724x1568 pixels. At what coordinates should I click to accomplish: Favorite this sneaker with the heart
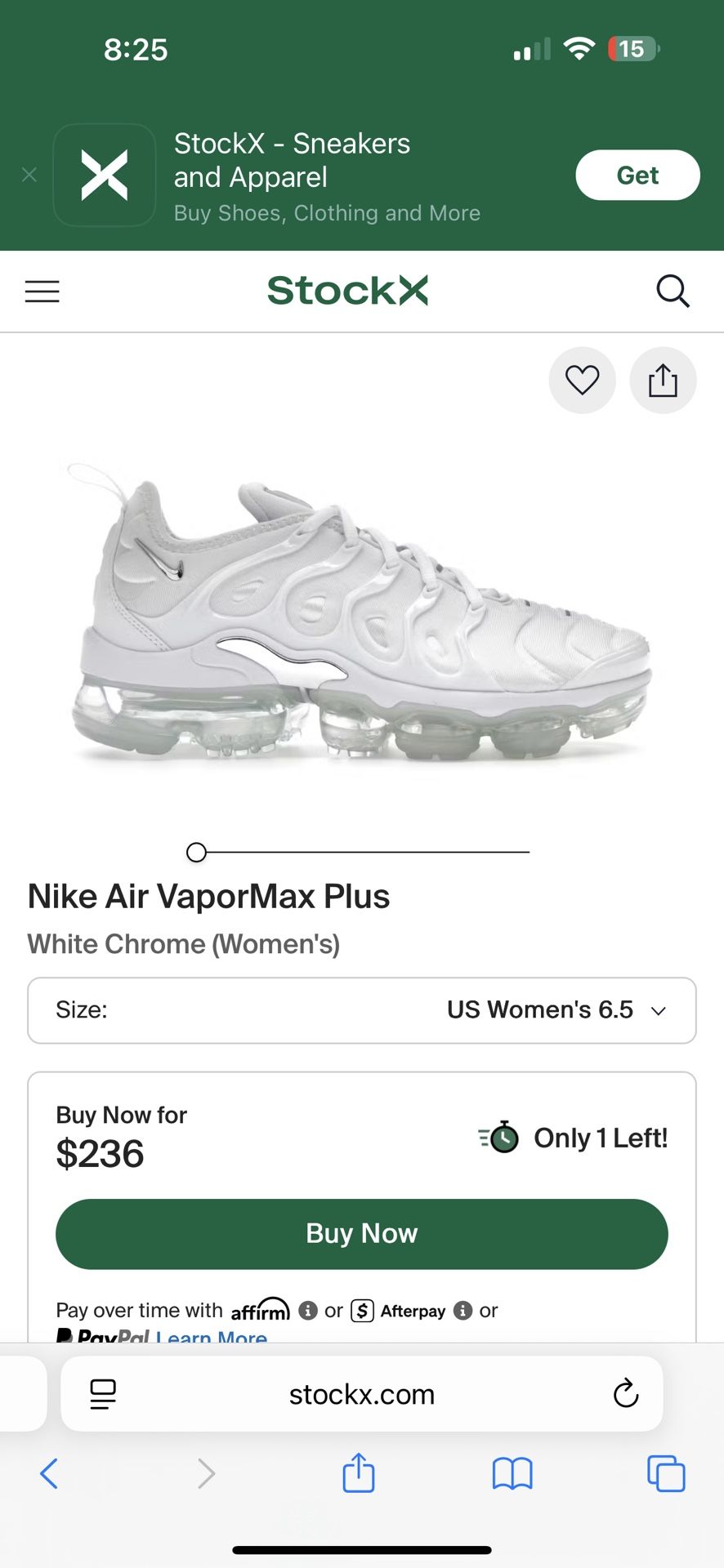(582, 381)
